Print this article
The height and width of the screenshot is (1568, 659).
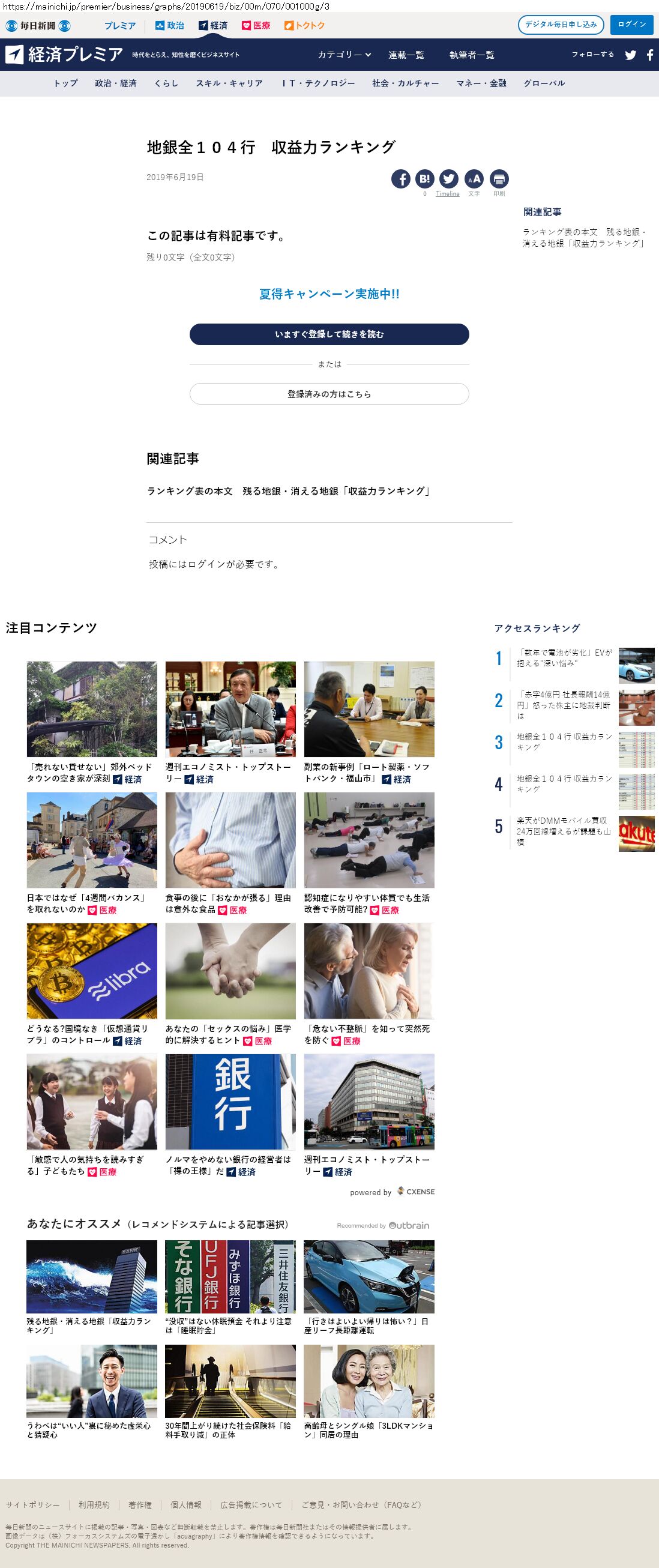click(x=499, y=179)
